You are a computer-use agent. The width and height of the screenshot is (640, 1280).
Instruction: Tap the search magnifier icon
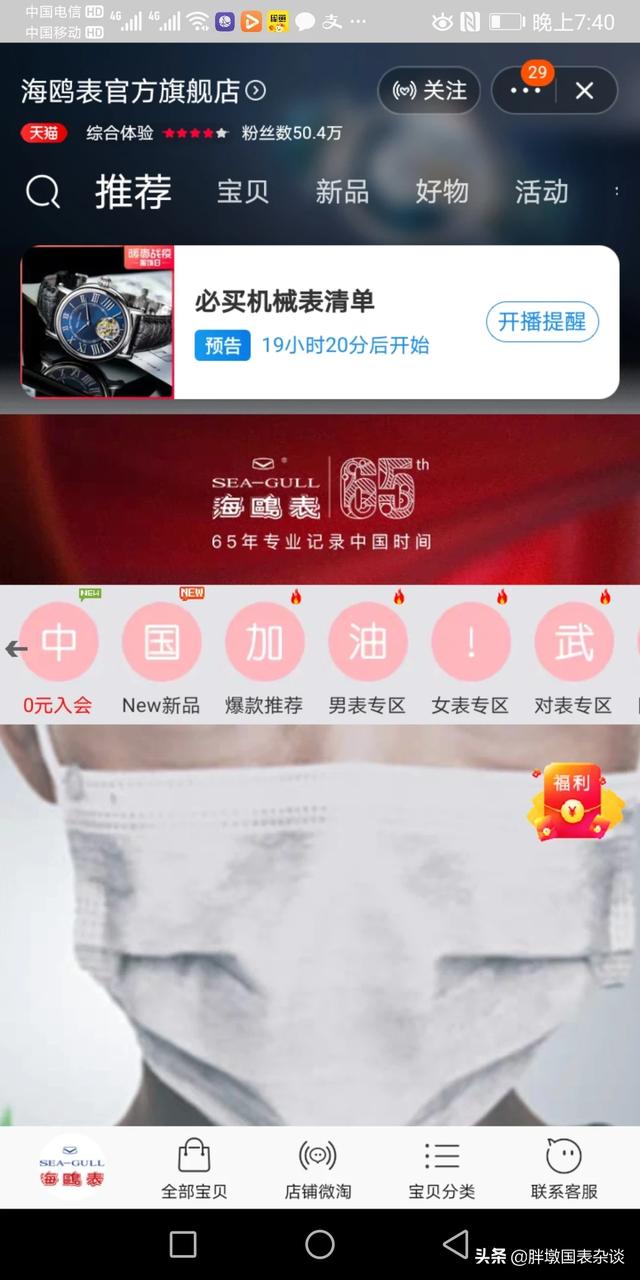click(x=43, y=192)
